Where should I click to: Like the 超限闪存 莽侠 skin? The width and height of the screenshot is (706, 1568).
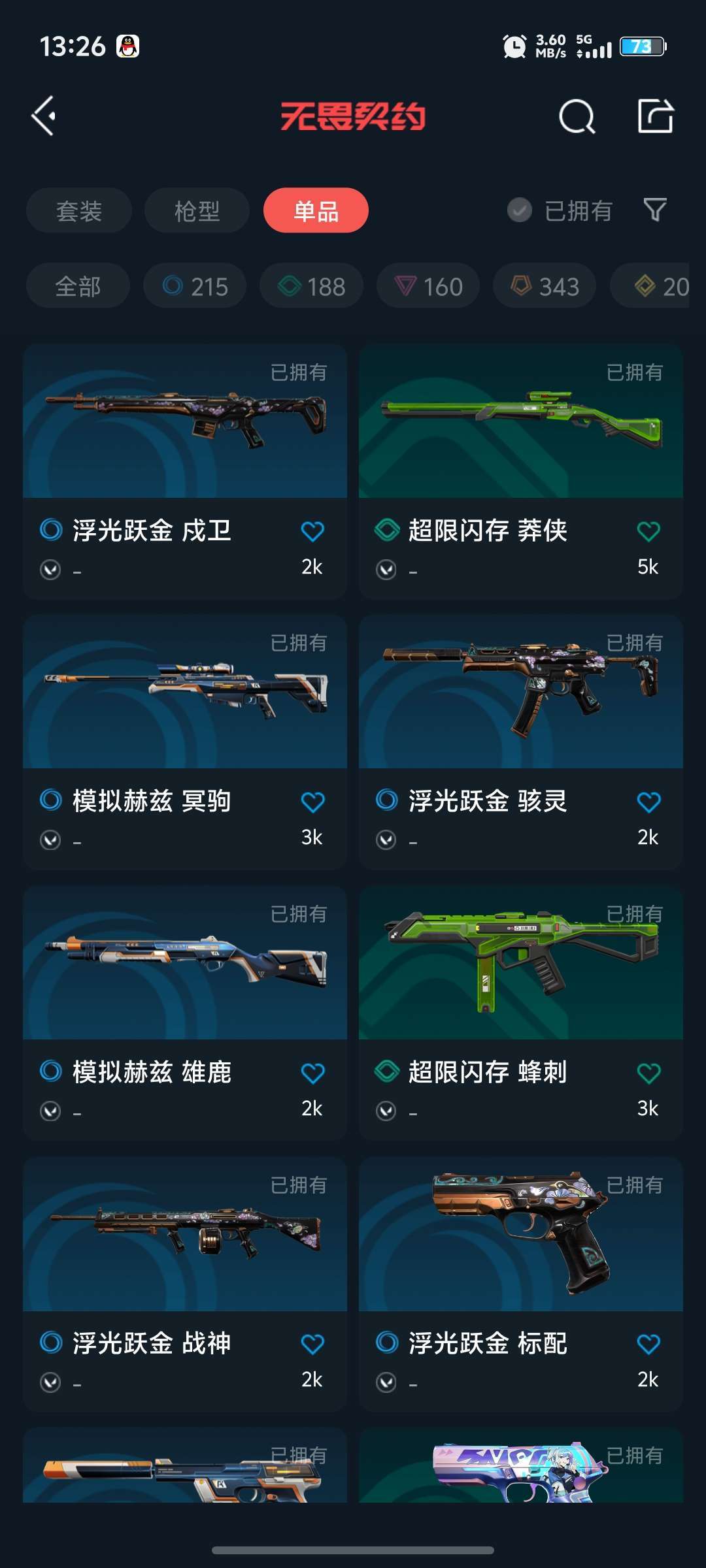tap(648, 531)
